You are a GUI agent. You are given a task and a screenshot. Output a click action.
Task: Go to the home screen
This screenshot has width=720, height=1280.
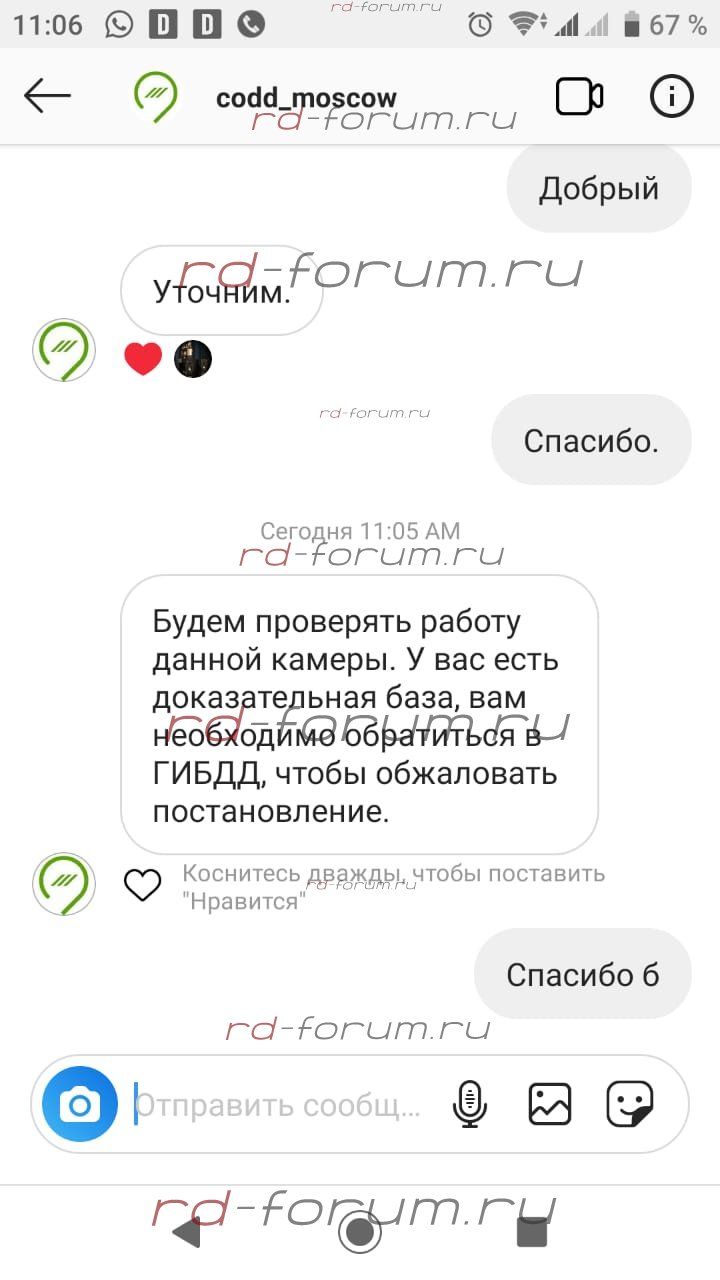click(360, 1233)
